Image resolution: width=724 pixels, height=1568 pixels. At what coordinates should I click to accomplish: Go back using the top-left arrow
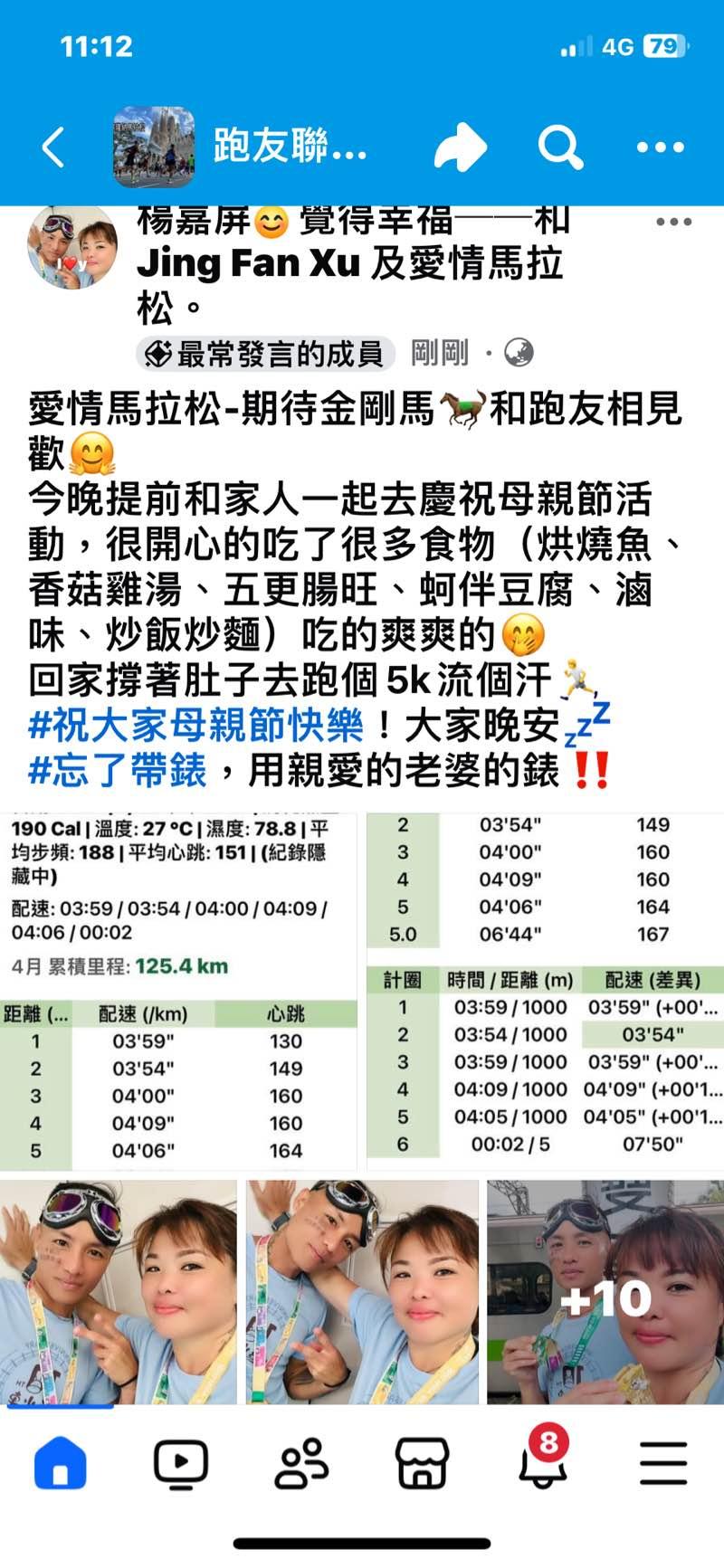point(53,147)
